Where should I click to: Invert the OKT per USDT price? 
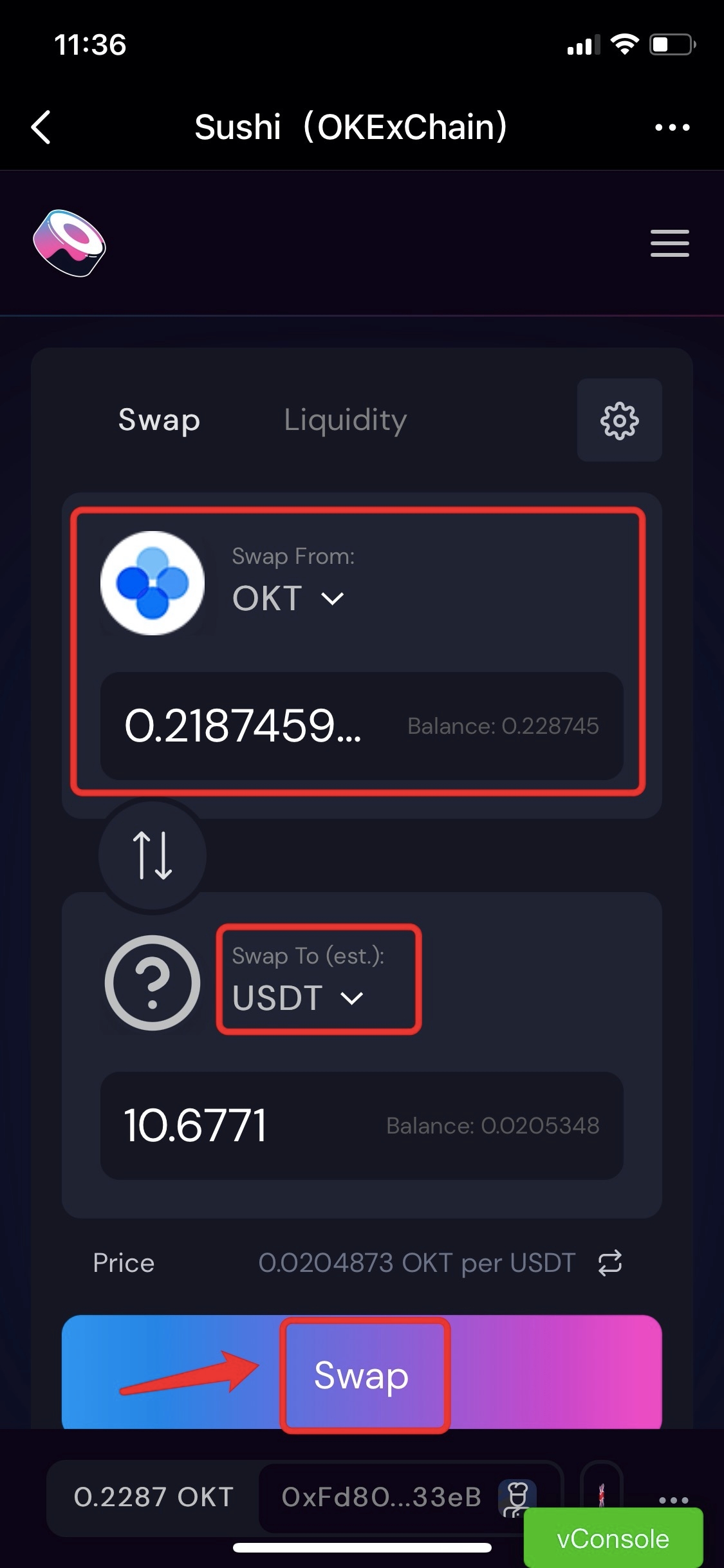coord(609,1263)
